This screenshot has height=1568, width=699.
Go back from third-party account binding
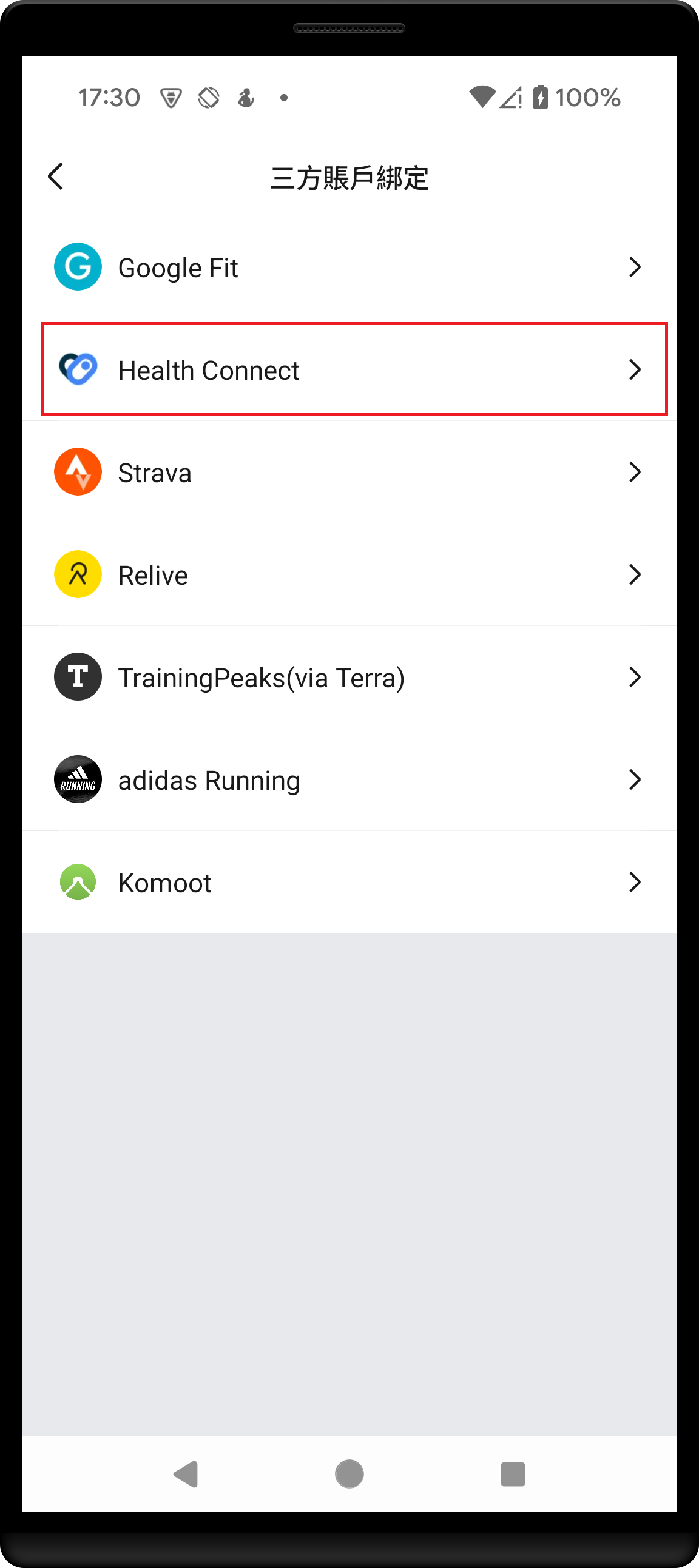click(x=56, y=177)
